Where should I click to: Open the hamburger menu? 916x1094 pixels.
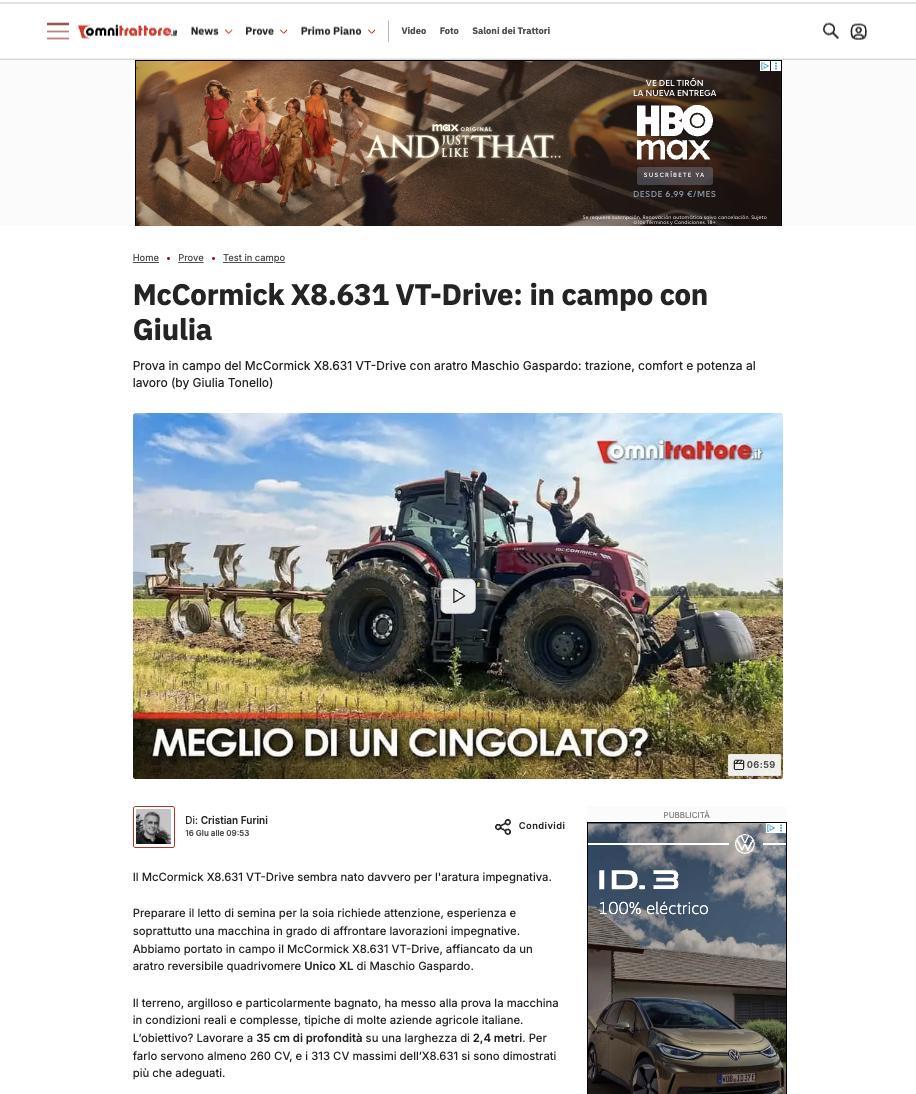click(58, 31)
